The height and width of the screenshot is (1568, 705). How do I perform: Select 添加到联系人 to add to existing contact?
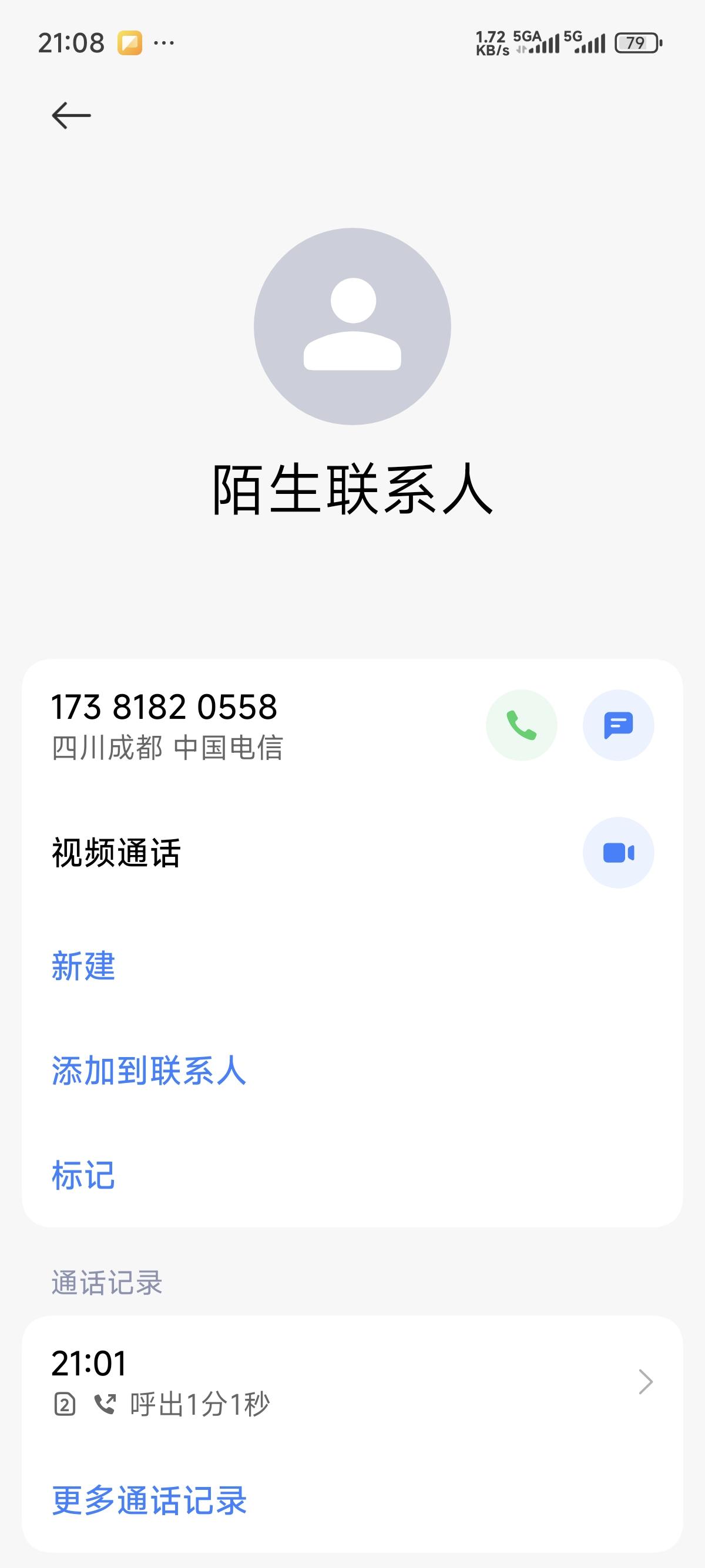149,1071
